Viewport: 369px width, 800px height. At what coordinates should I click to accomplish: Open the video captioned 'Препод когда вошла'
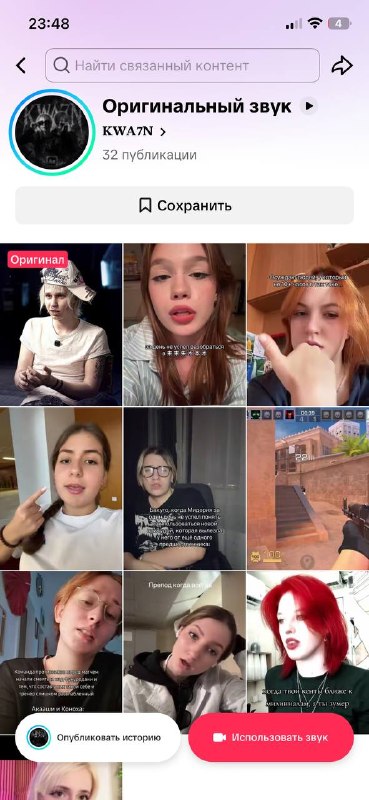click(x=184, y=643)
